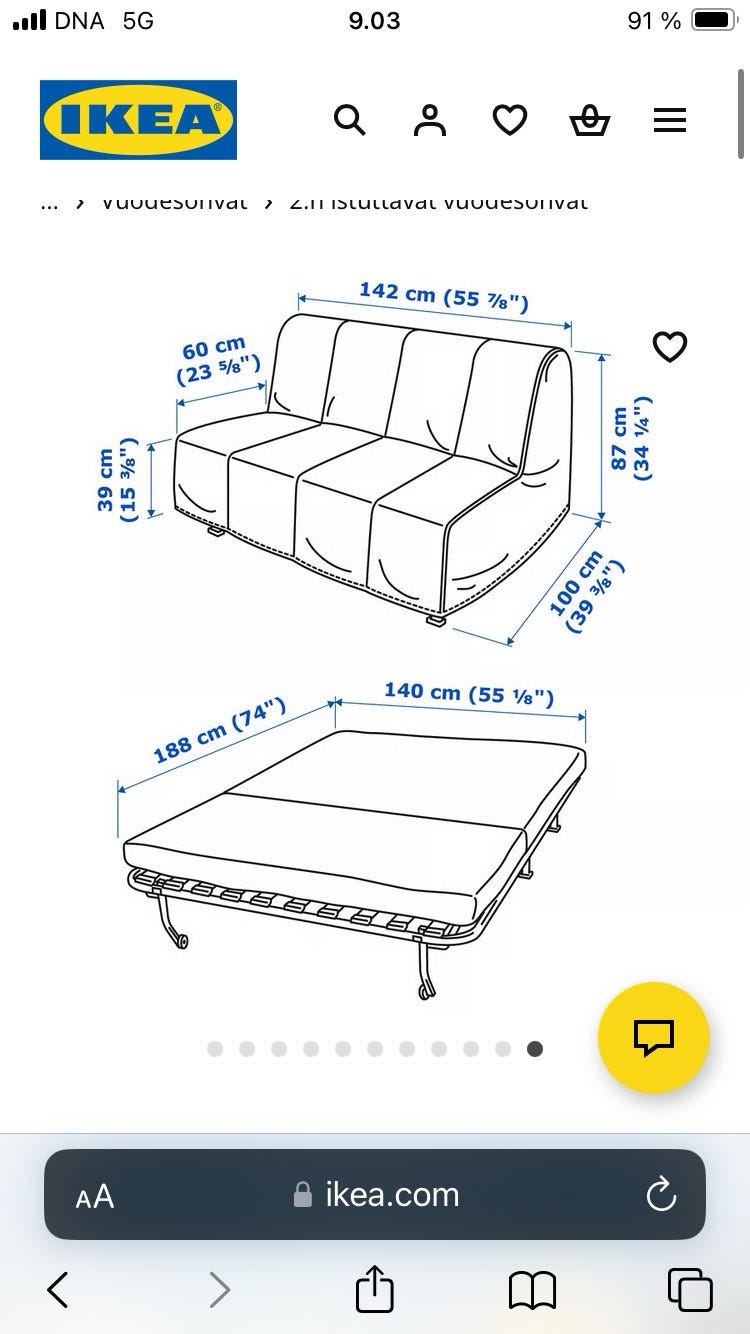Open the Vuodesohvat breadcrumb link
The width and height of the screenshot is (750, 1334).
pyautogui.click(x=174, y=201)
